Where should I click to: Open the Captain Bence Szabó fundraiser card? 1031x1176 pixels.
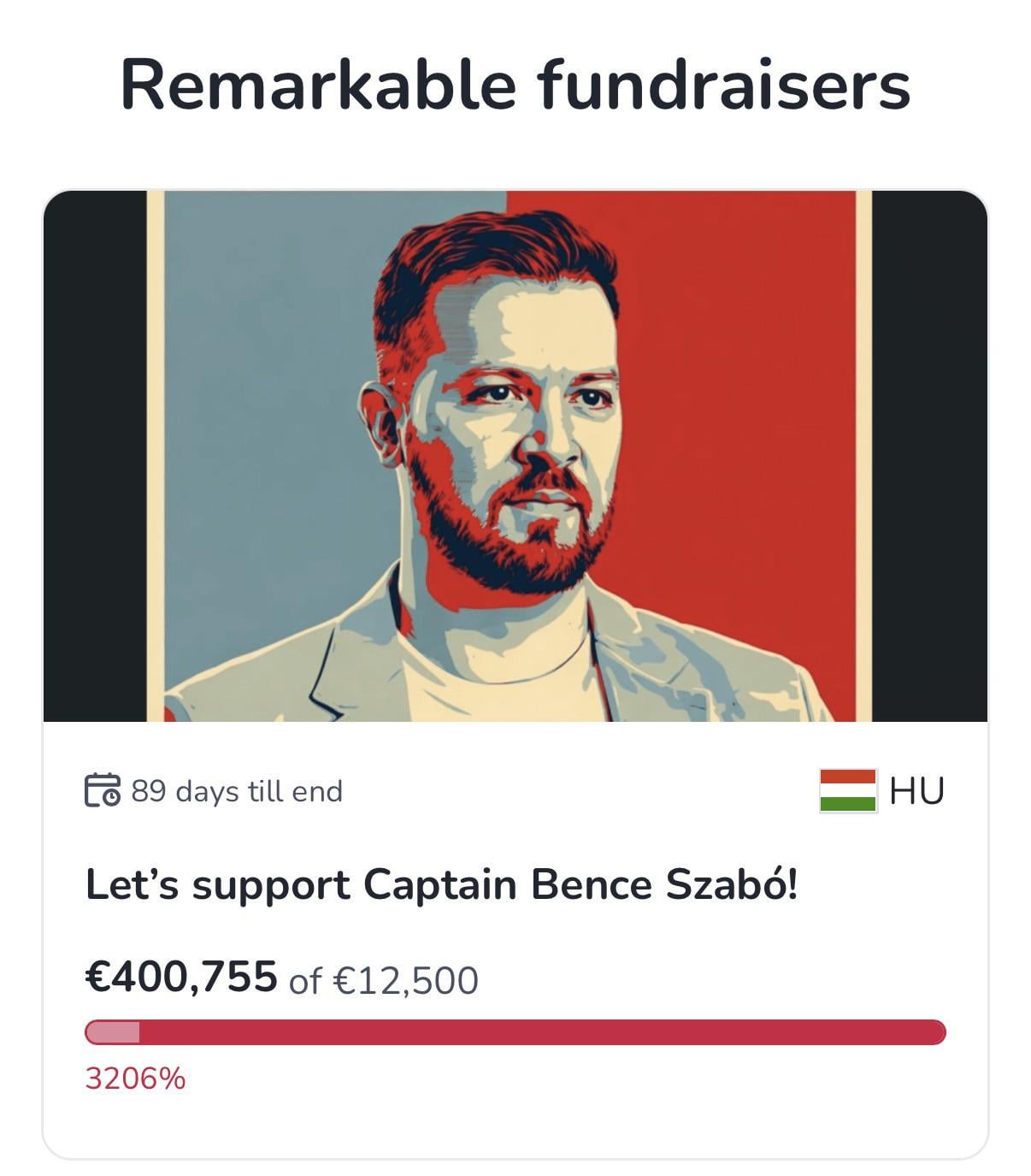pyautogui.click(x=441, y=884)
